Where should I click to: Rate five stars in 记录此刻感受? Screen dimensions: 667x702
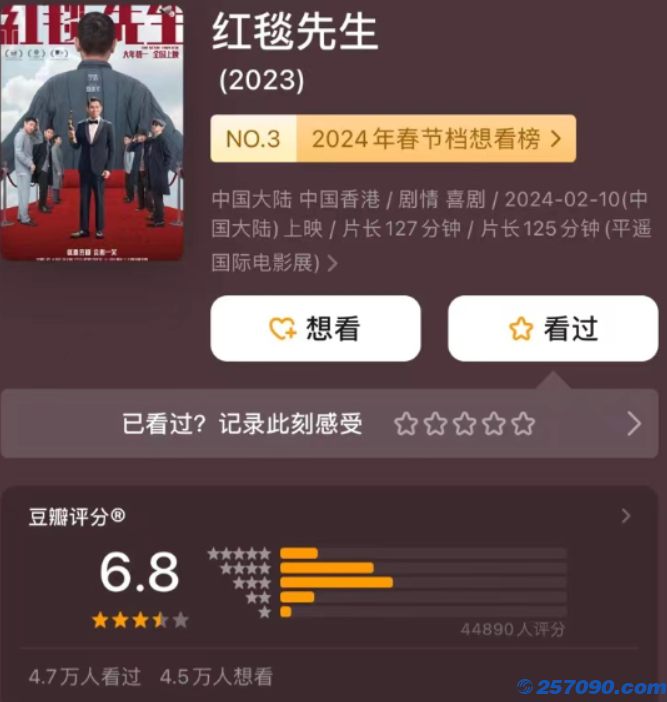523,424
